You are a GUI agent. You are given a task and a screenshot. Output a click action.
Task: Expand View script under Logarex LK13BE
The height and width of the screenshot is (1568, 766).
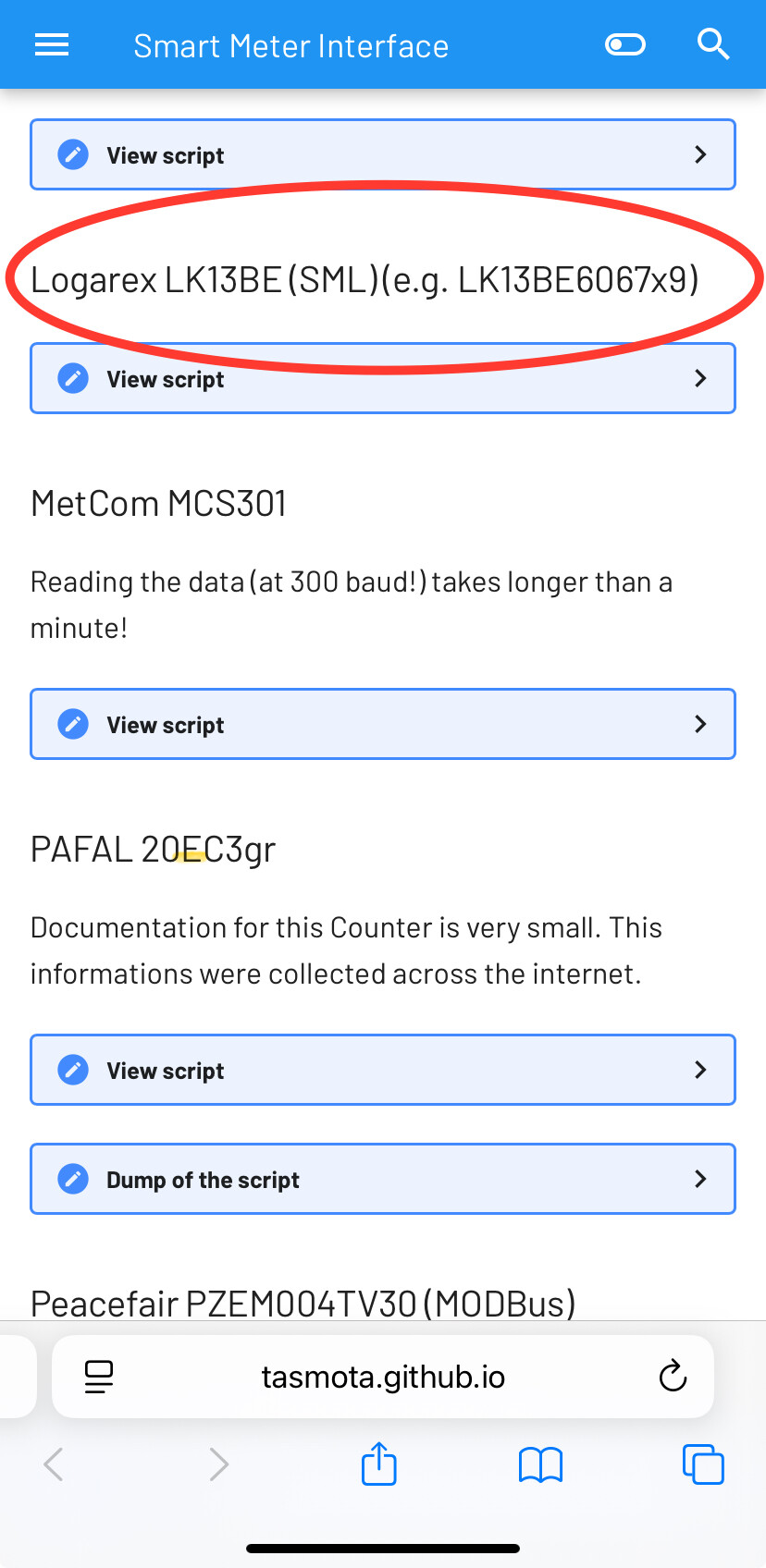pyautogui.click(x=383, y=378)
